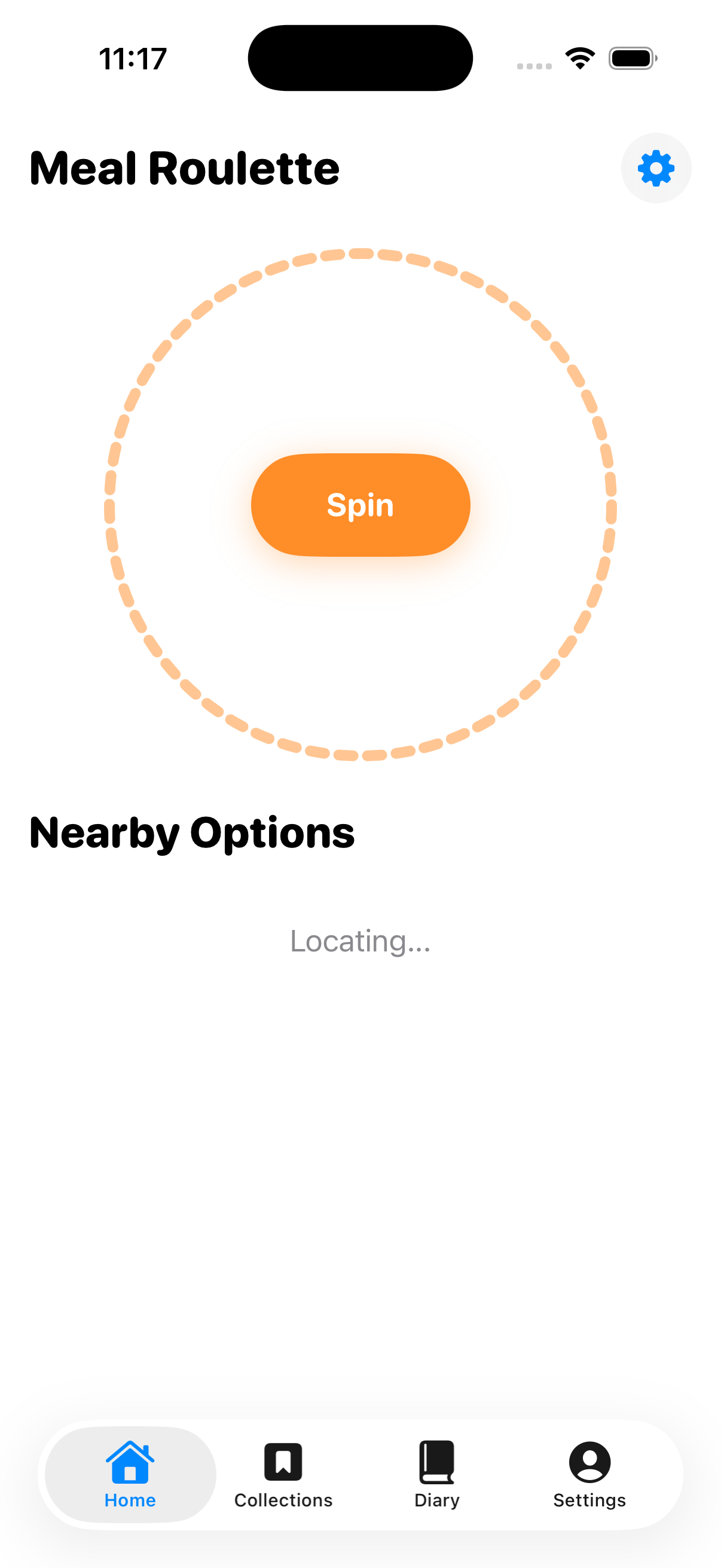
Task: Select the Home house icon
Action: click(130, 1463)
